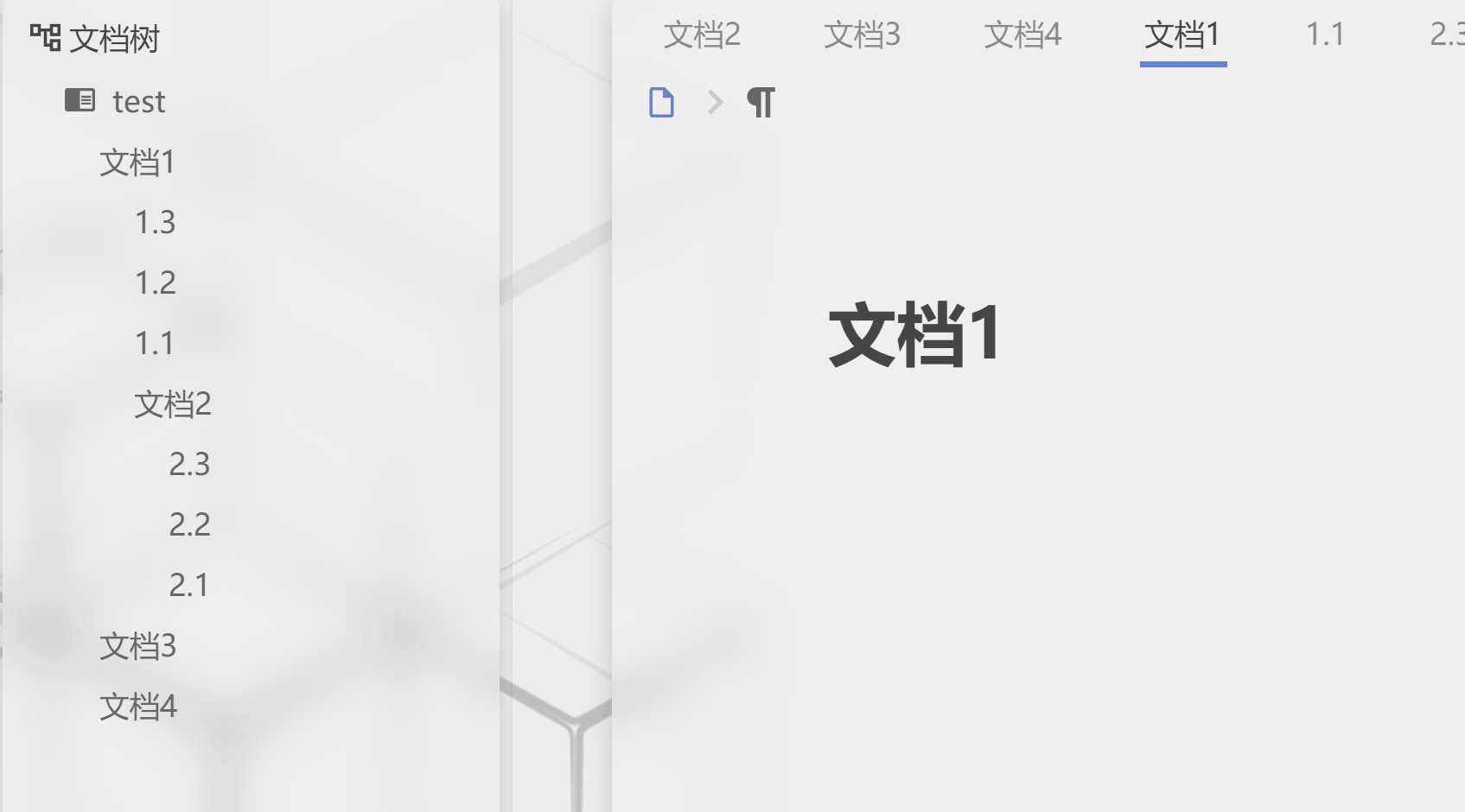
Task: Switch to the 文档4 tab
Action: click(x=1022, y=35)
